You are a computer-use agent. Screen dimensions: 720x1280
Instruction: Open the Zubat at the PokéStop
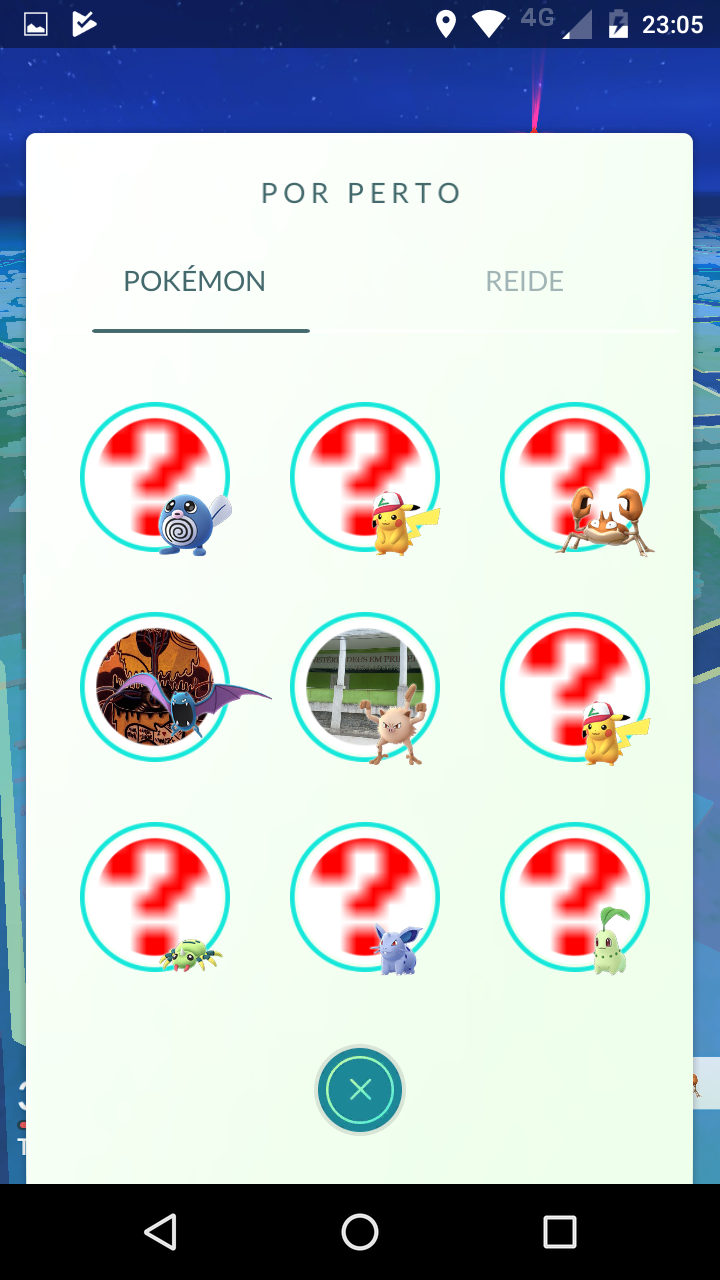(156, 688)
